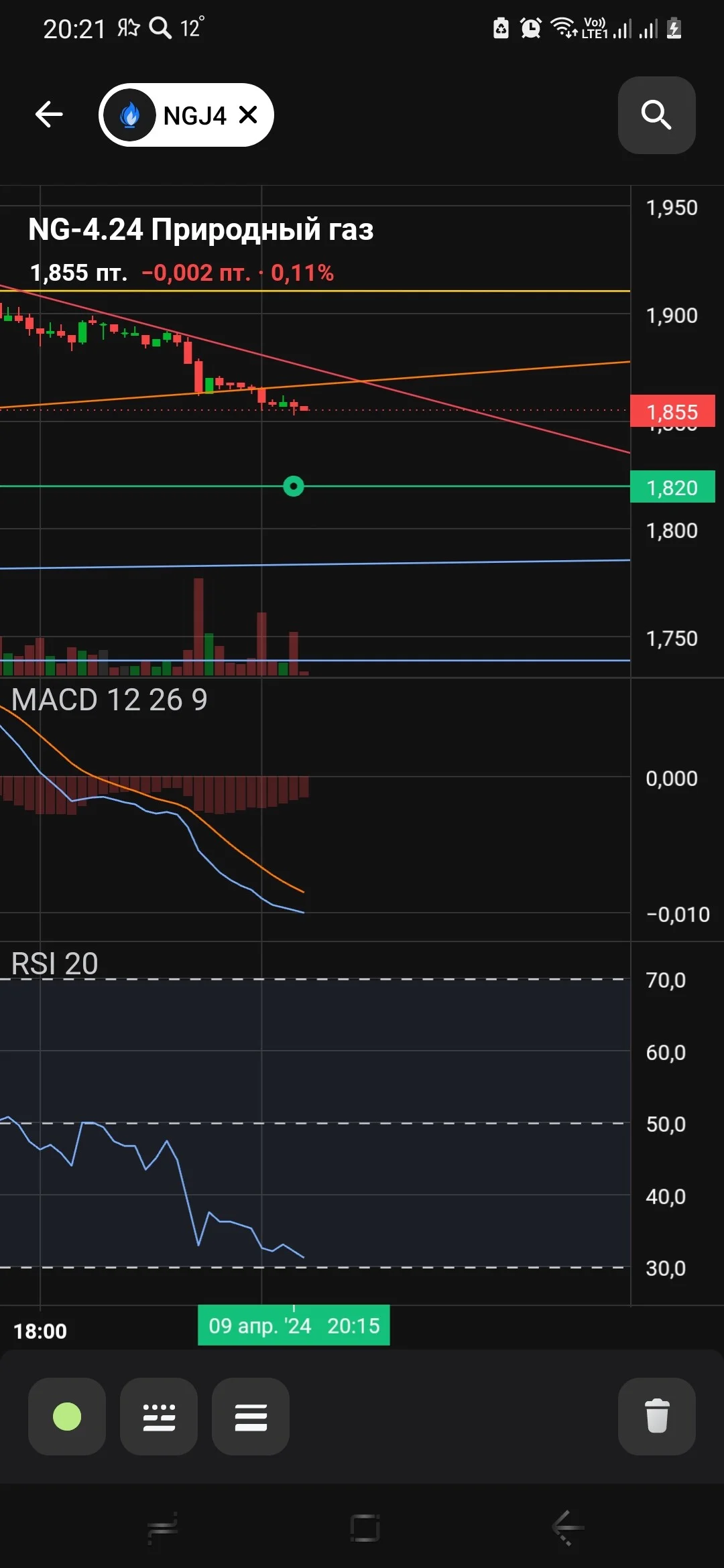This screenshot has height=1568, width=724.
Task: Tap the 1,820 green price label
Action: (x=672, y=487)
